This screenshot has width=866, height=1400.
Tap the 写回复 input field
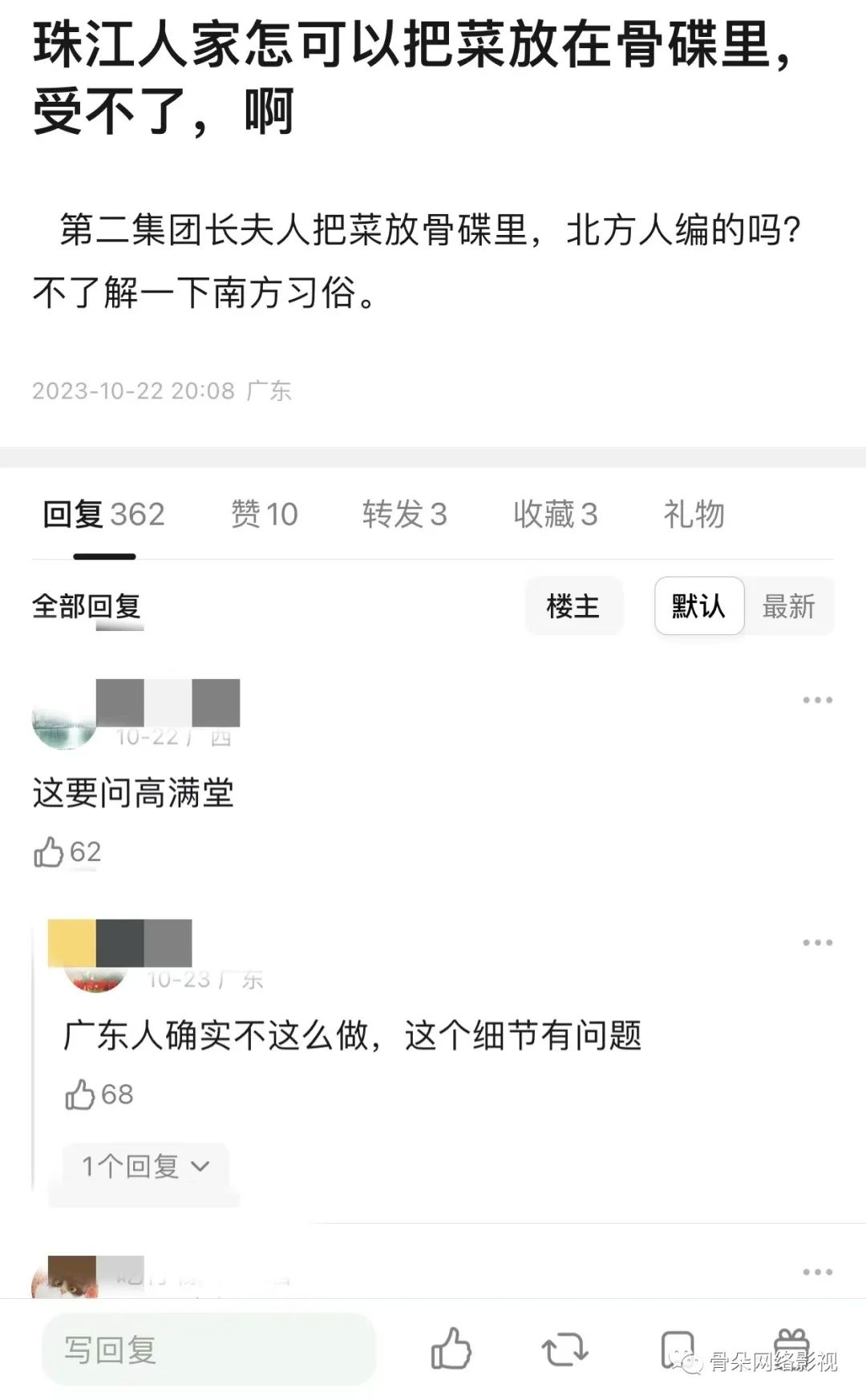(208, 1349)
